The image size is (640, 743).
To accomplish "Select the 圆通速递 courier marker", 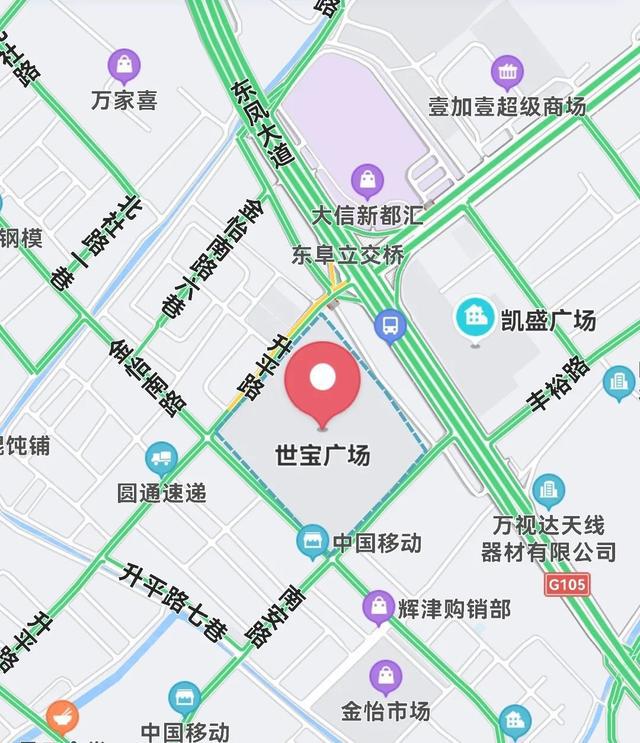I will 161,459.
